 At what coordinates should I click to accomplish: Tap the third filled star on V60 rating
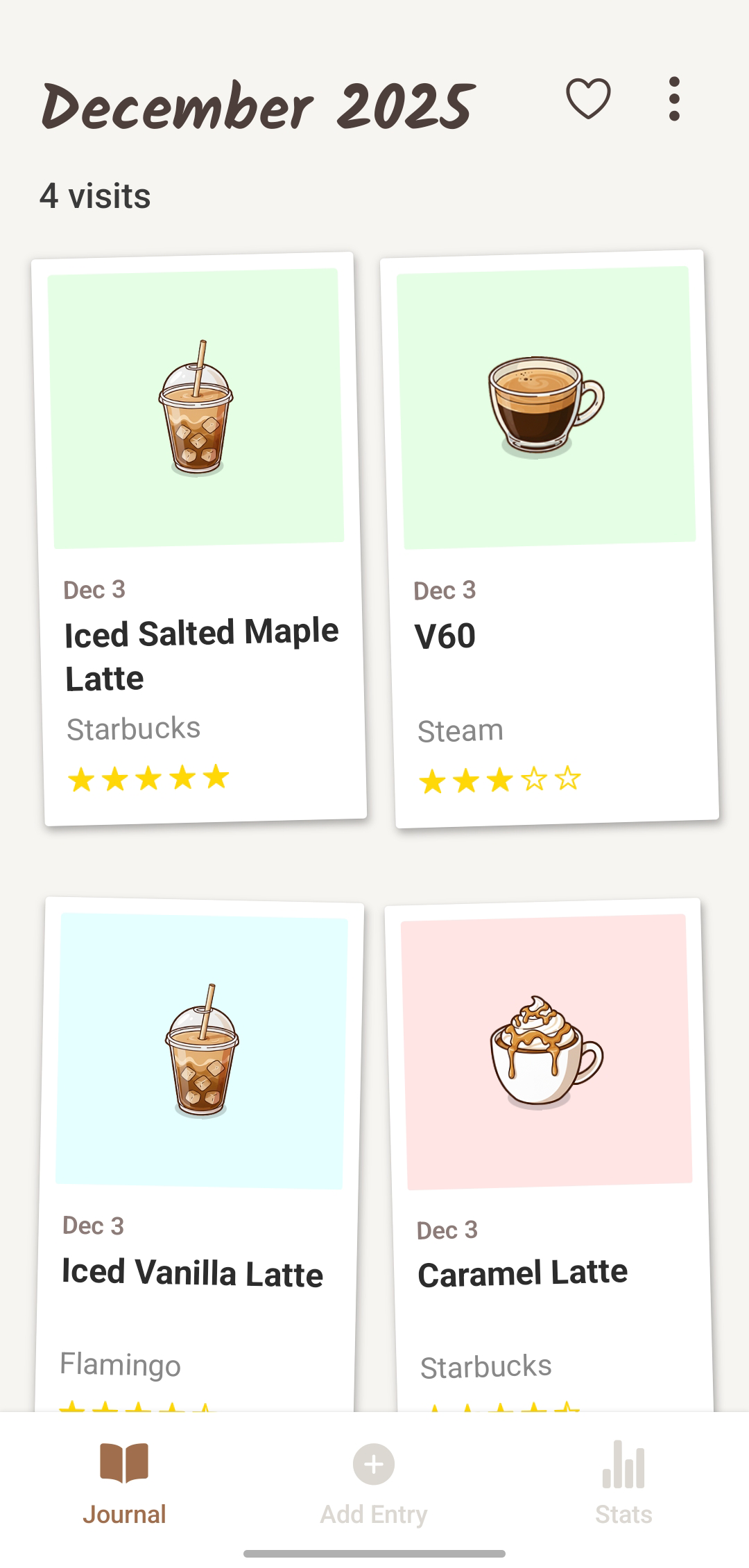(499, 780)
